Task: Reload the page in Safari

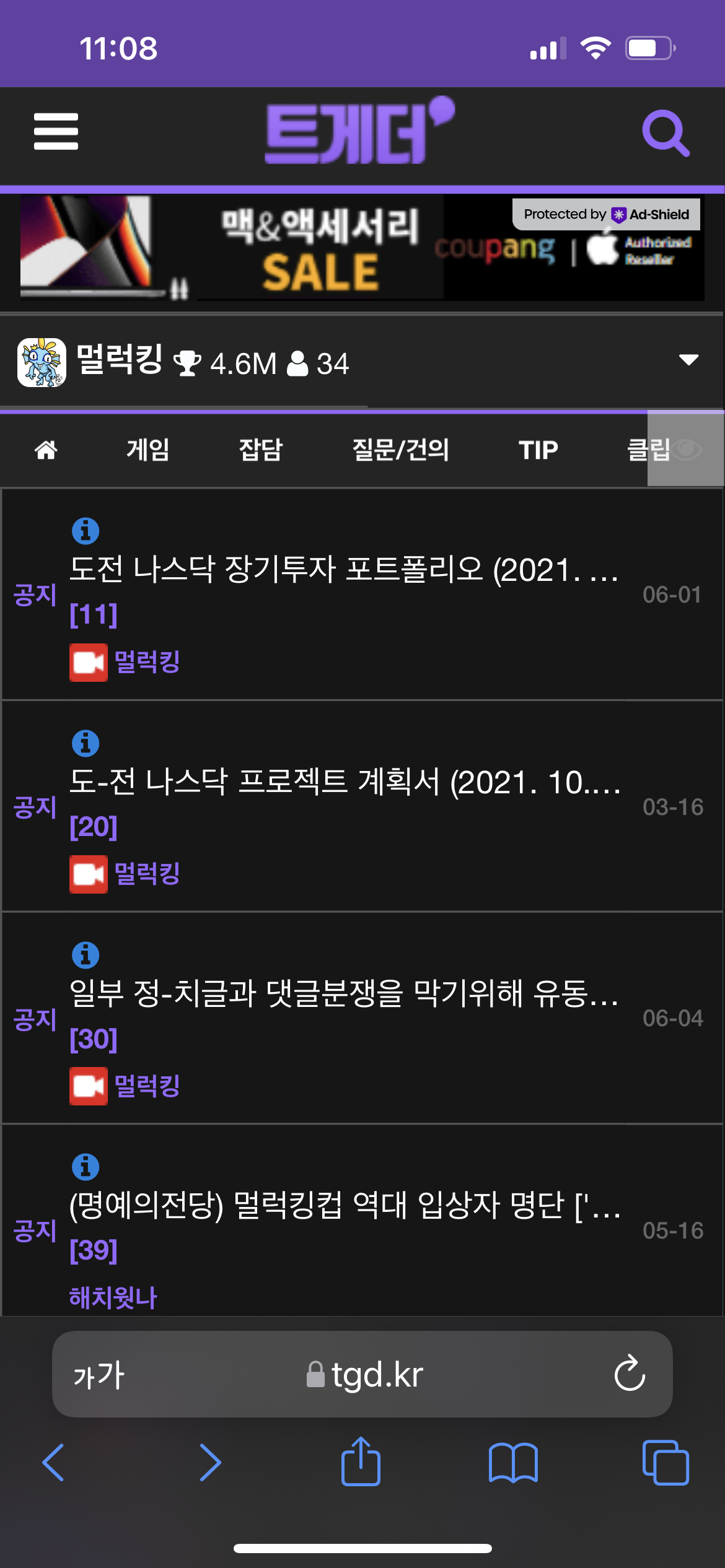Action: click(630, 1375)
